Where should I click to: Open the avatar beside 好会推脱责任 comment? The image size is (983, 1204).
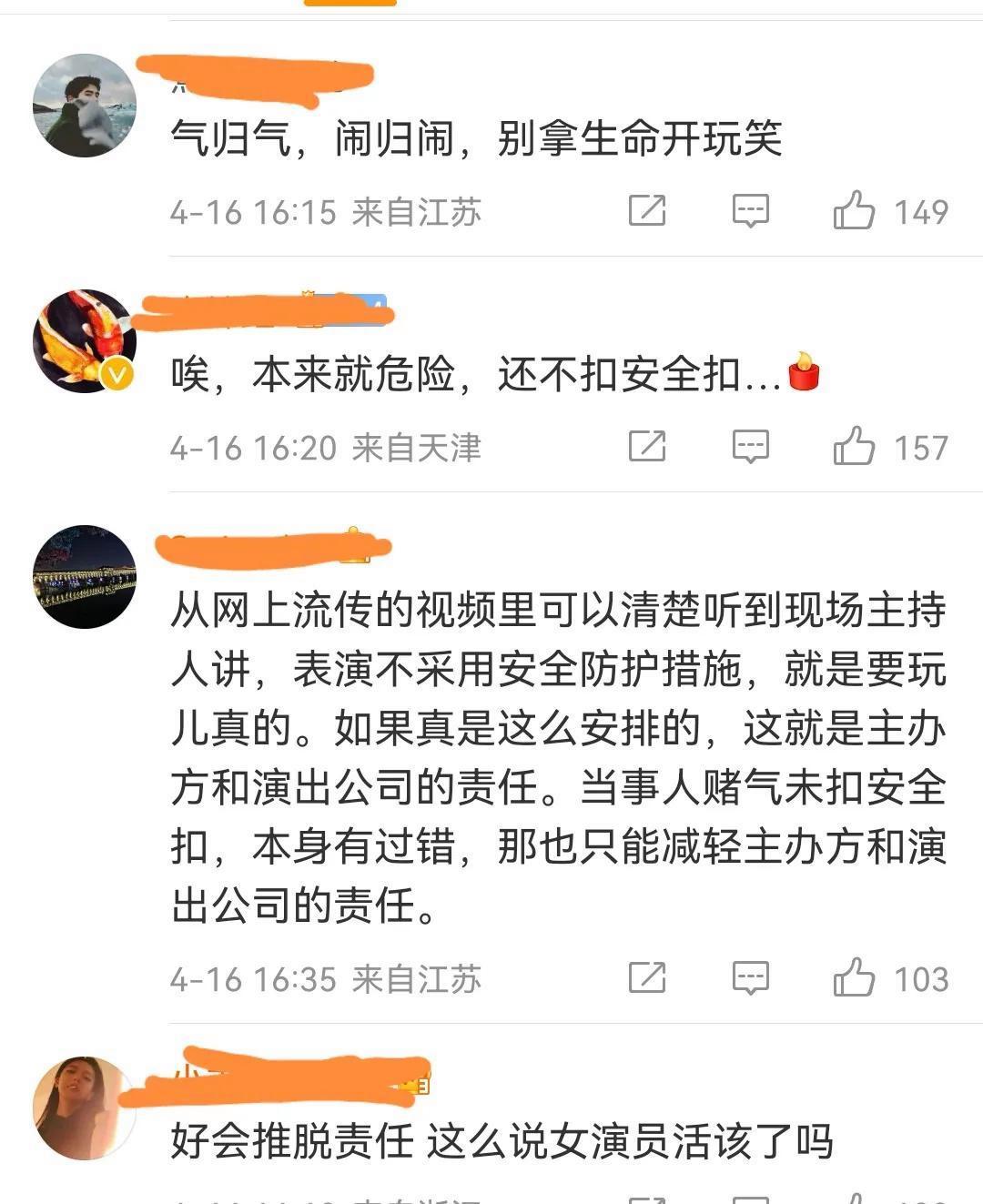85,1108
